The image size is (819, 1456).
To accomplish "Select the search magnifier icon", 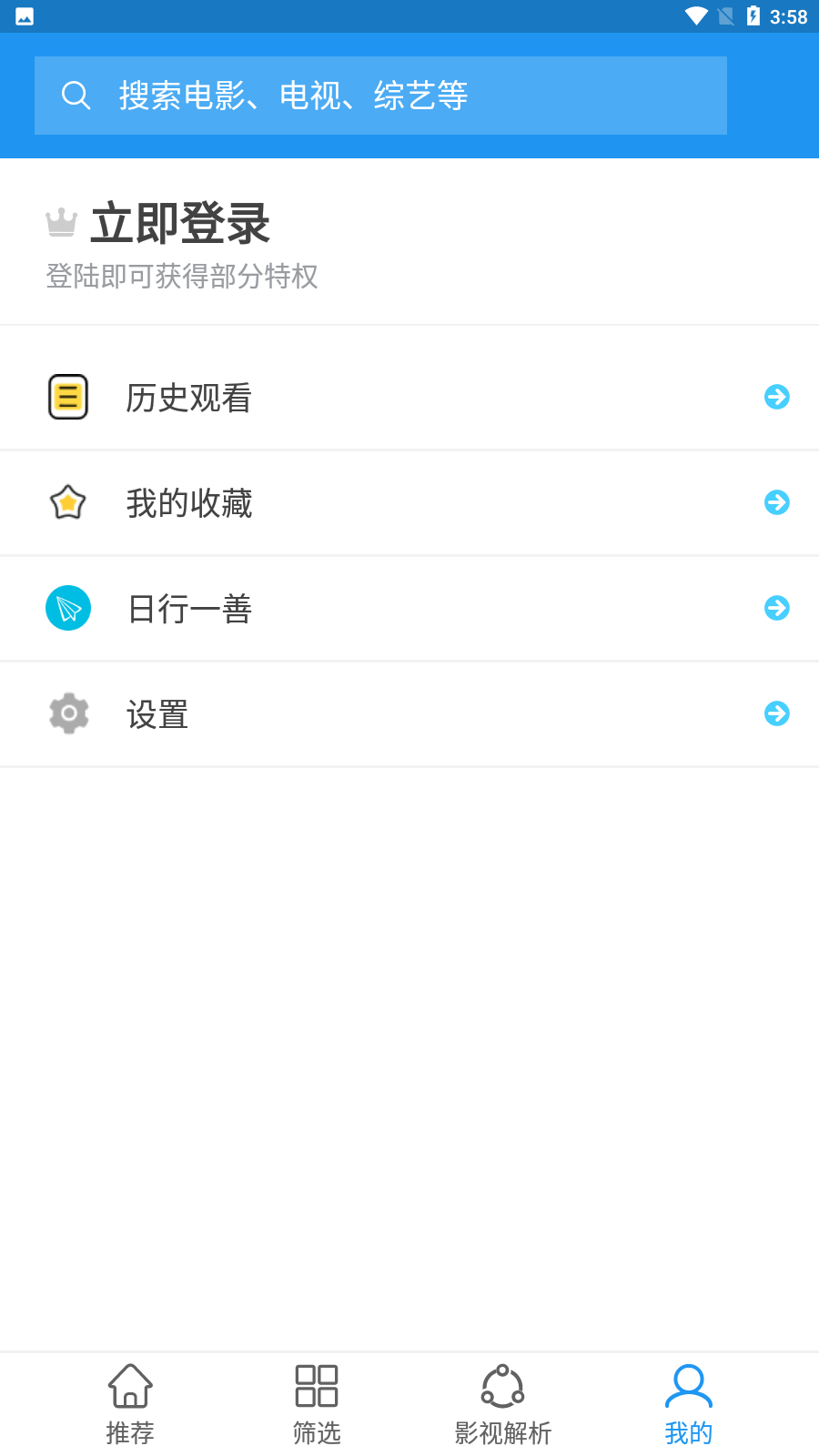I will click(x=76, y=95).
